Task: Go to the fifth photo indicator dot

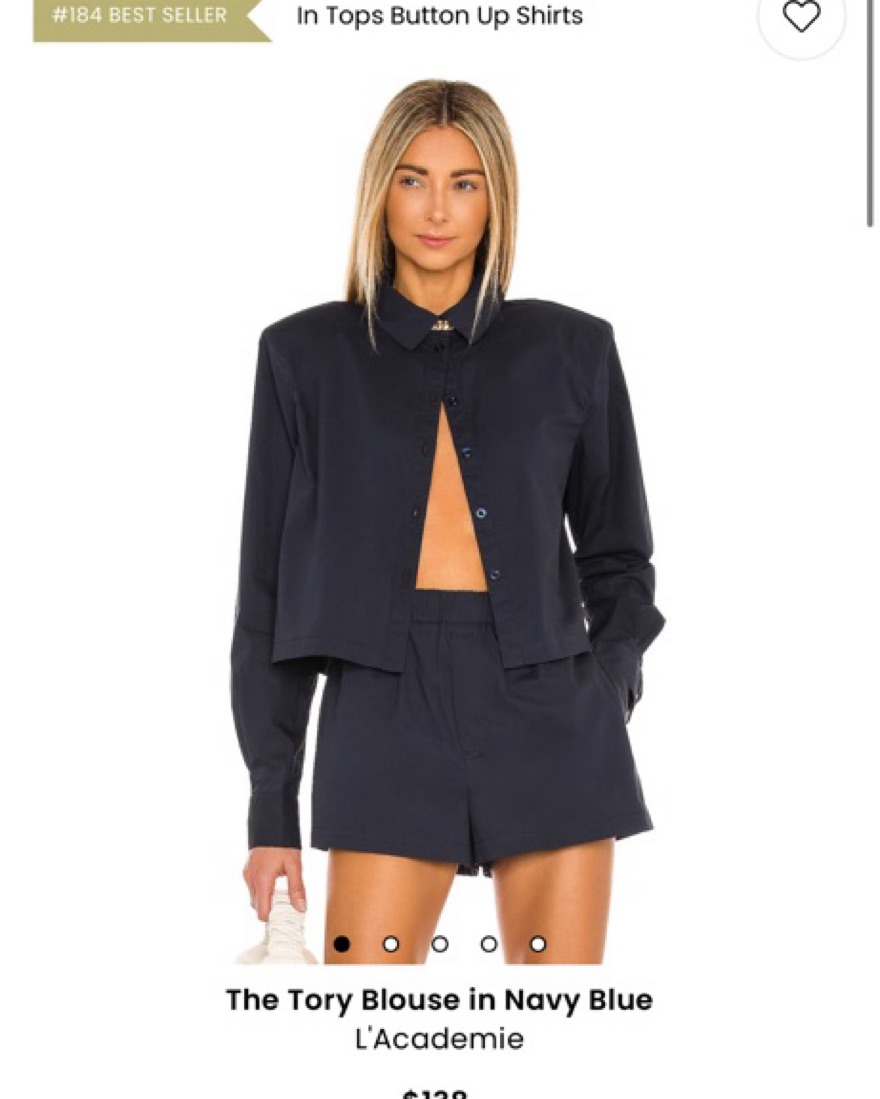Action: (x=538, y=944)
